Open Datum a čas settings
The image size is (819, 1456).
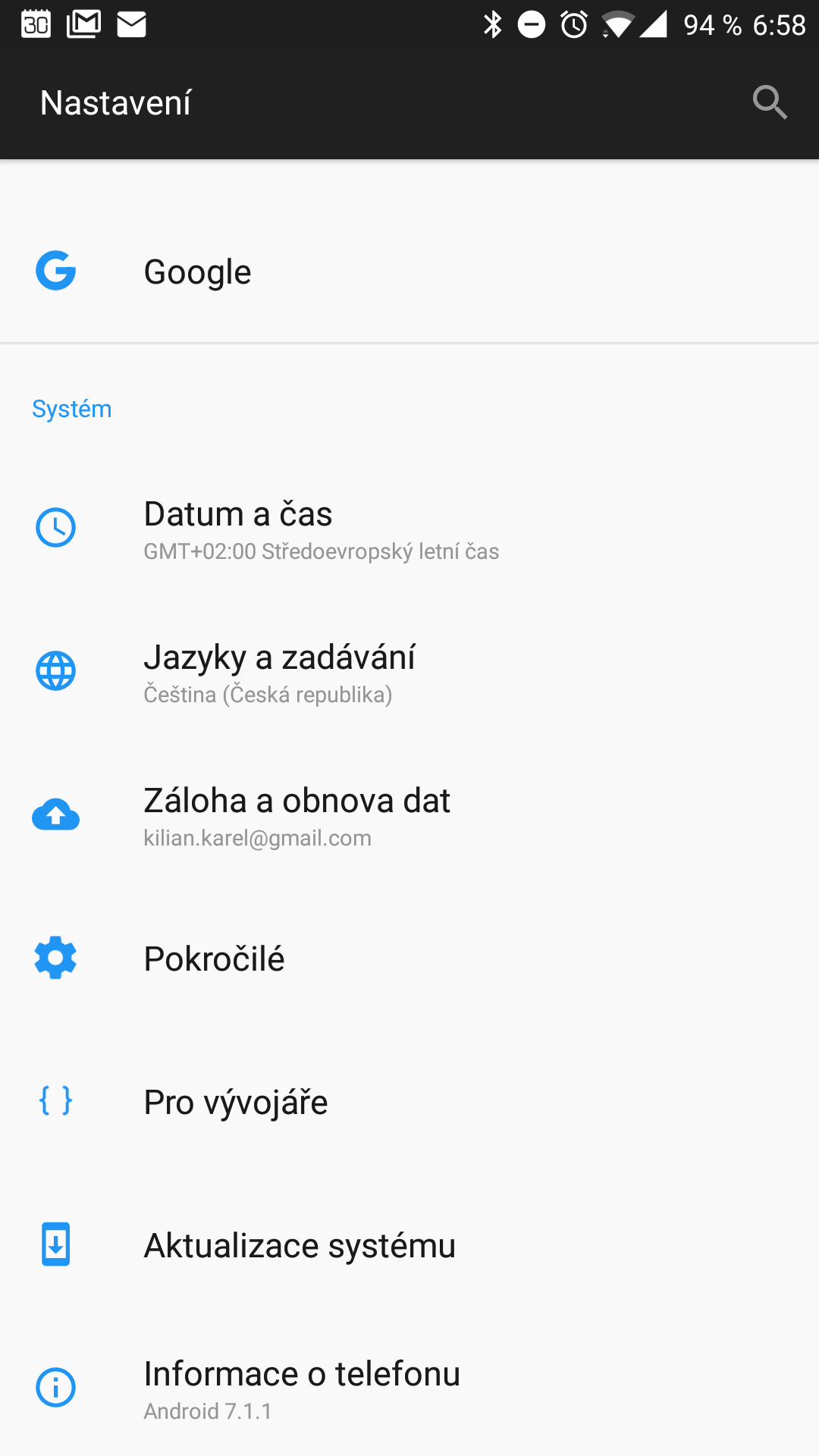point(409,529)
